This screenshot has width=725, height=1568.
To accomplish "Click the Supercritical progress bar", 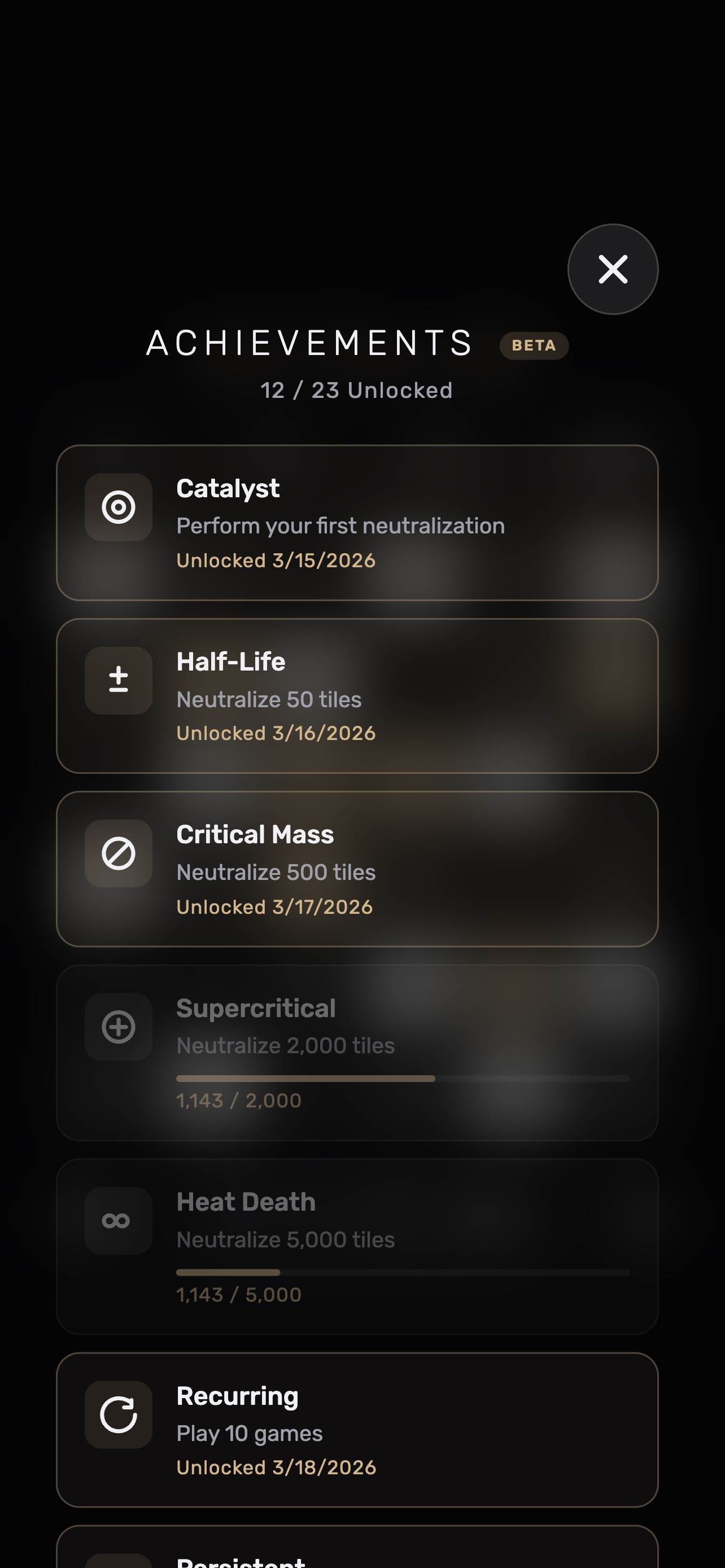I will 403,1078.
